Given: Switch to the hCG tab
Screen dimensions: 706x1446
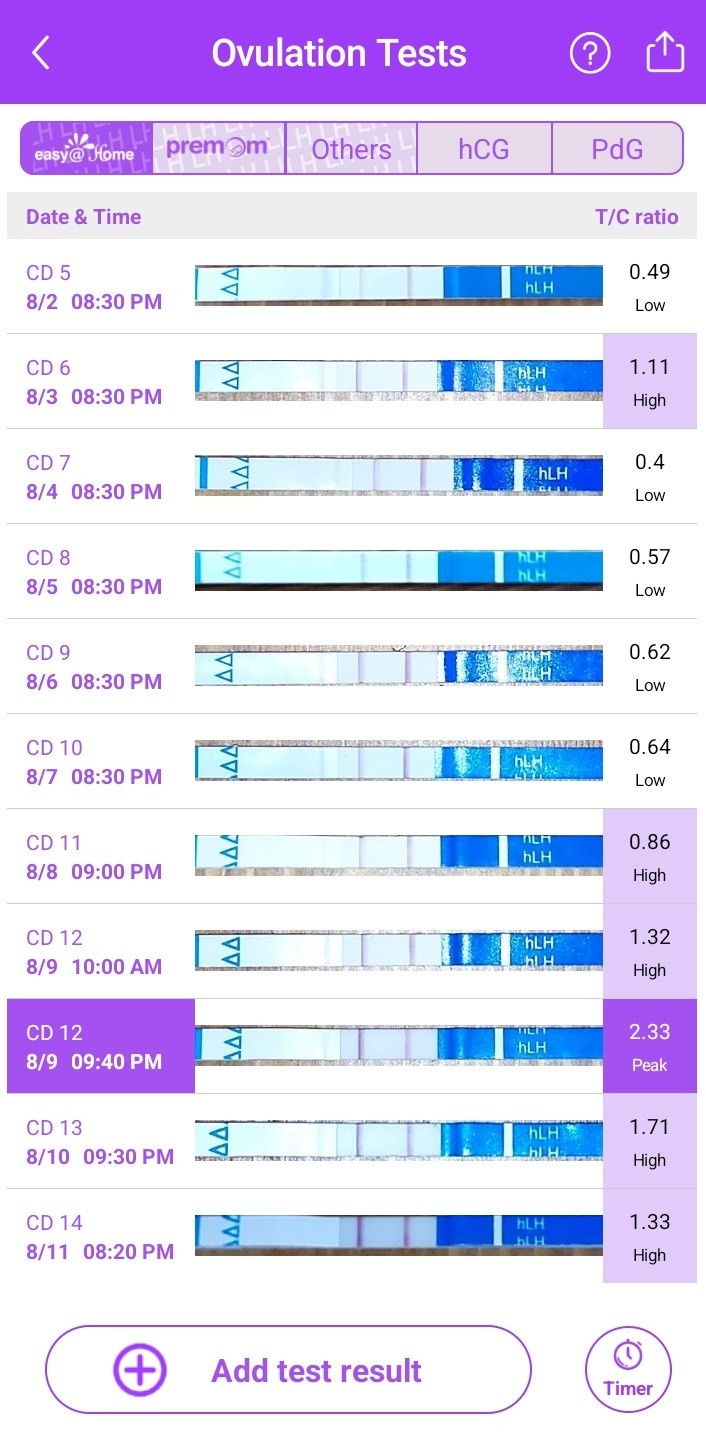Looking at the screenshot, I should (x=484, y=149).
